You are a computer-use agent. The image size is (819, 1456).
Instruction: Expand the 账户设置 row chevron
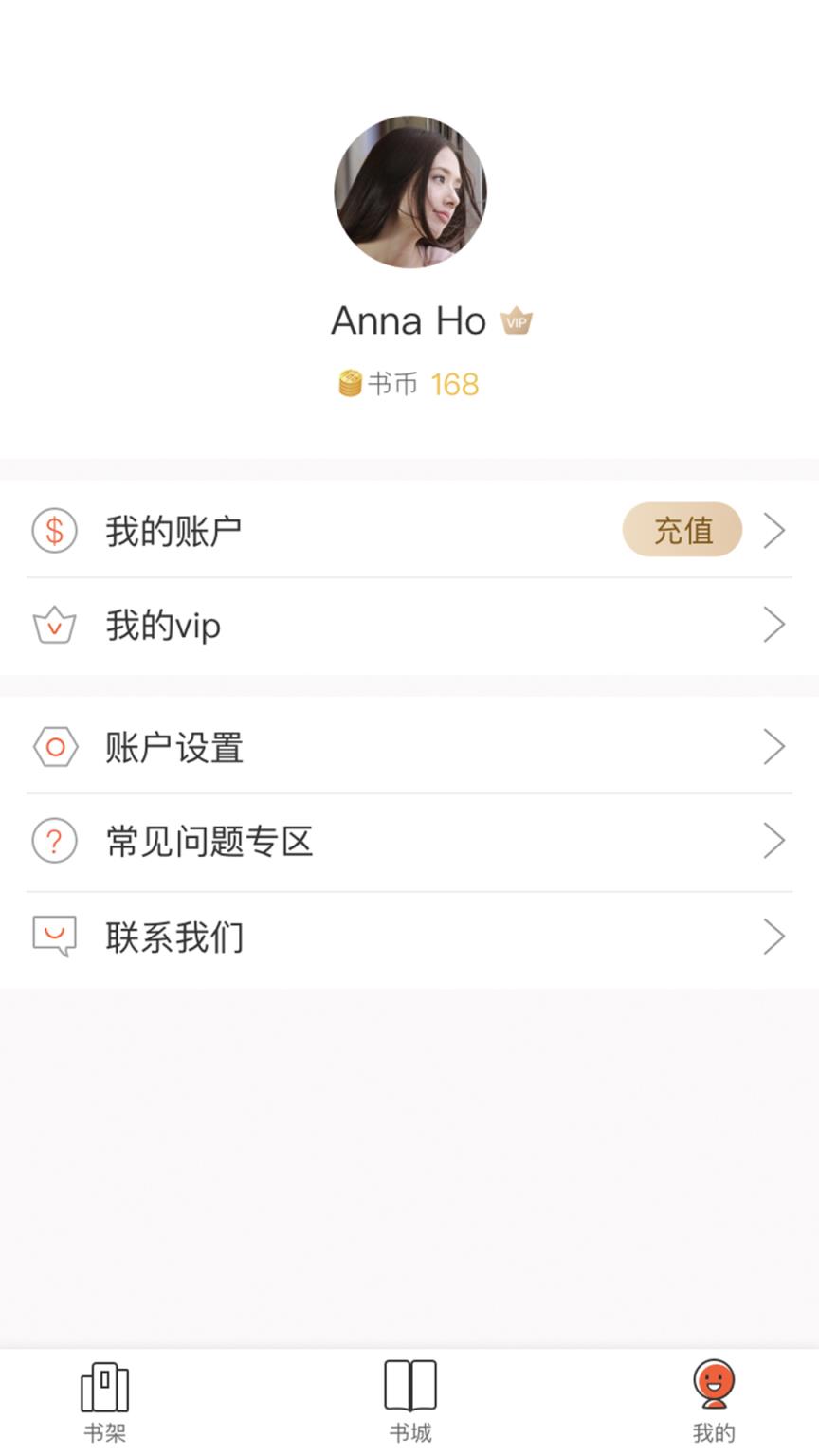tap(775, 747)
